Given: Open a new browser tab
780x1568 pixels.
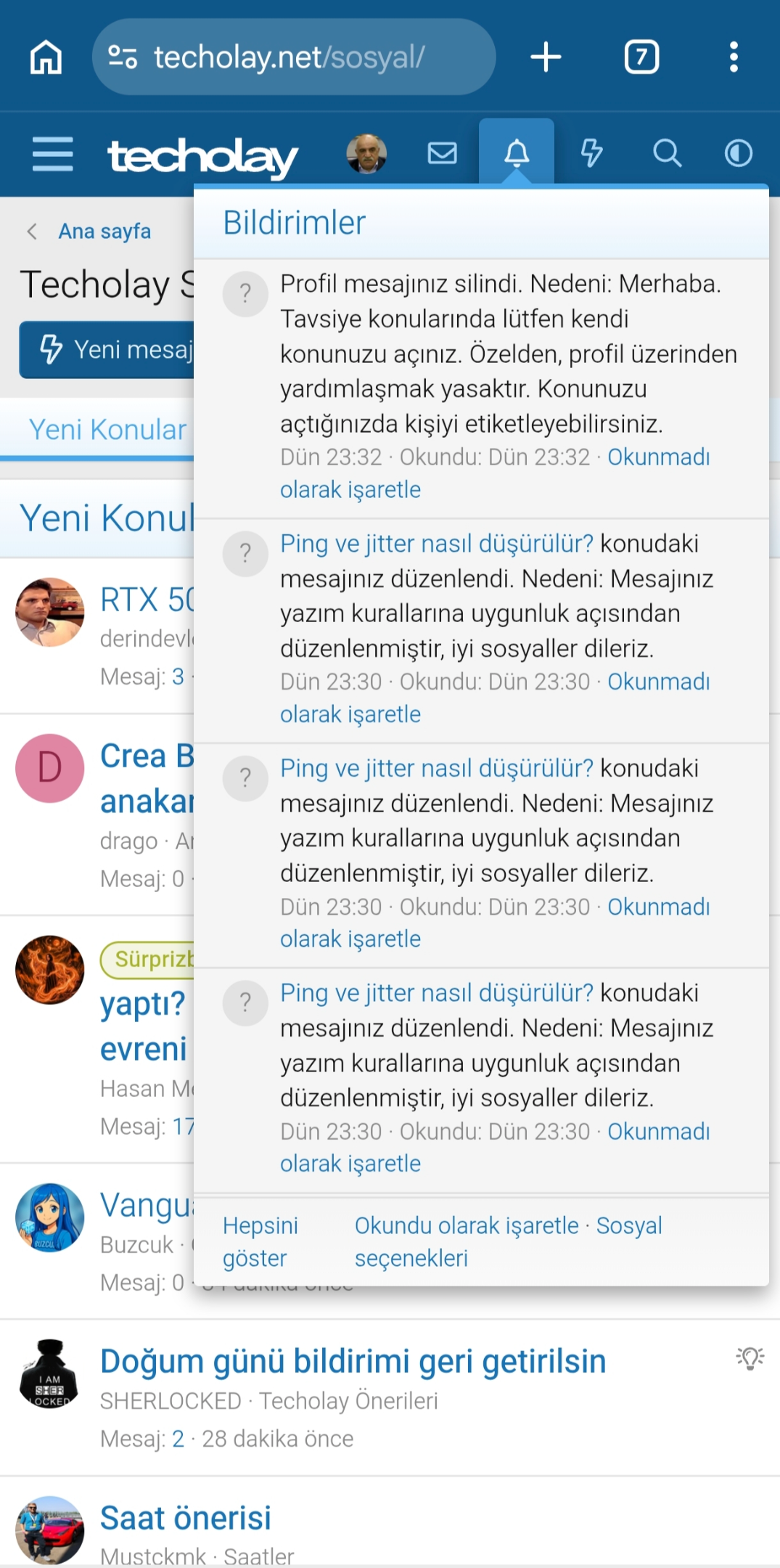Looking at the screenshot, I should 546,57.
